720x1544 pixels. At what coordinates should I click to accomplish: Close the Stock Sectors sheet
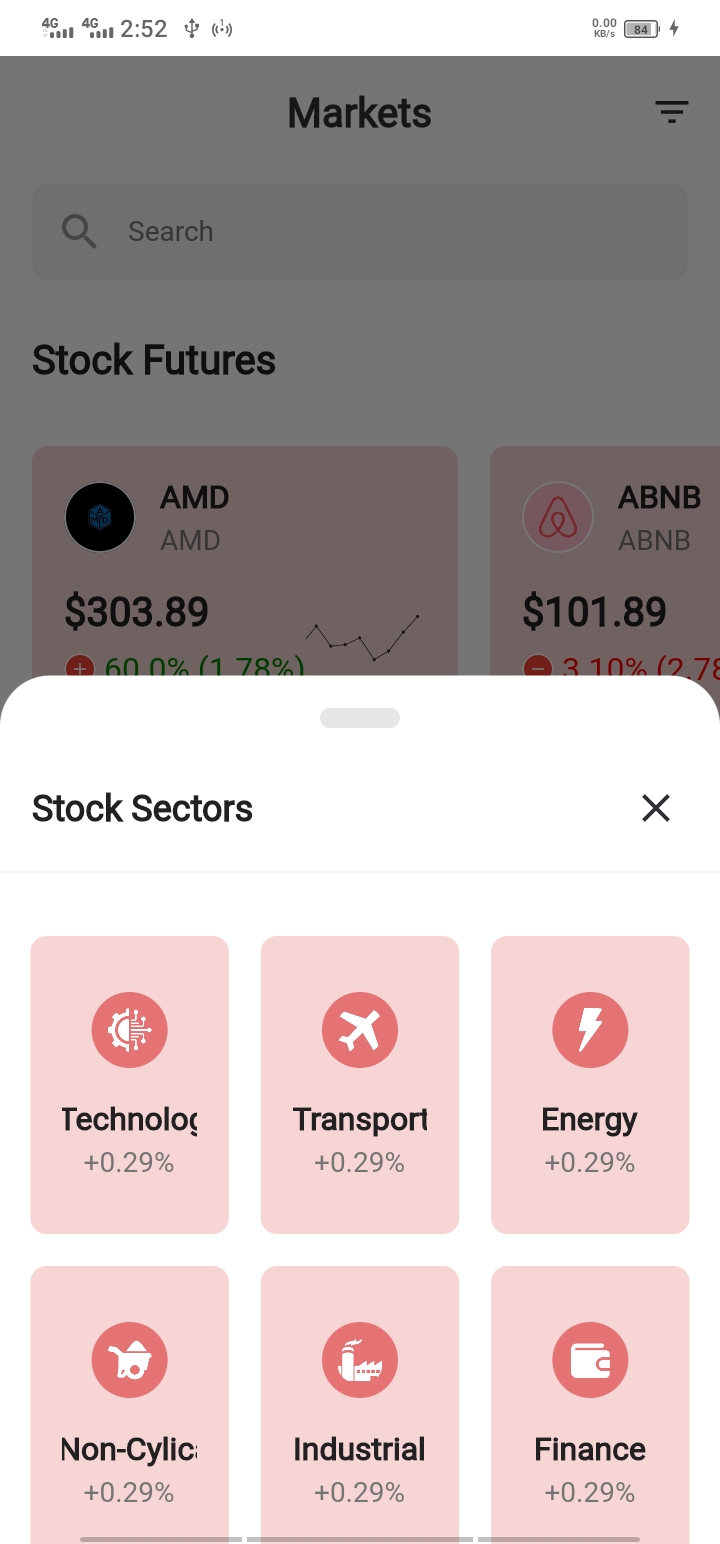click(655, 808)
